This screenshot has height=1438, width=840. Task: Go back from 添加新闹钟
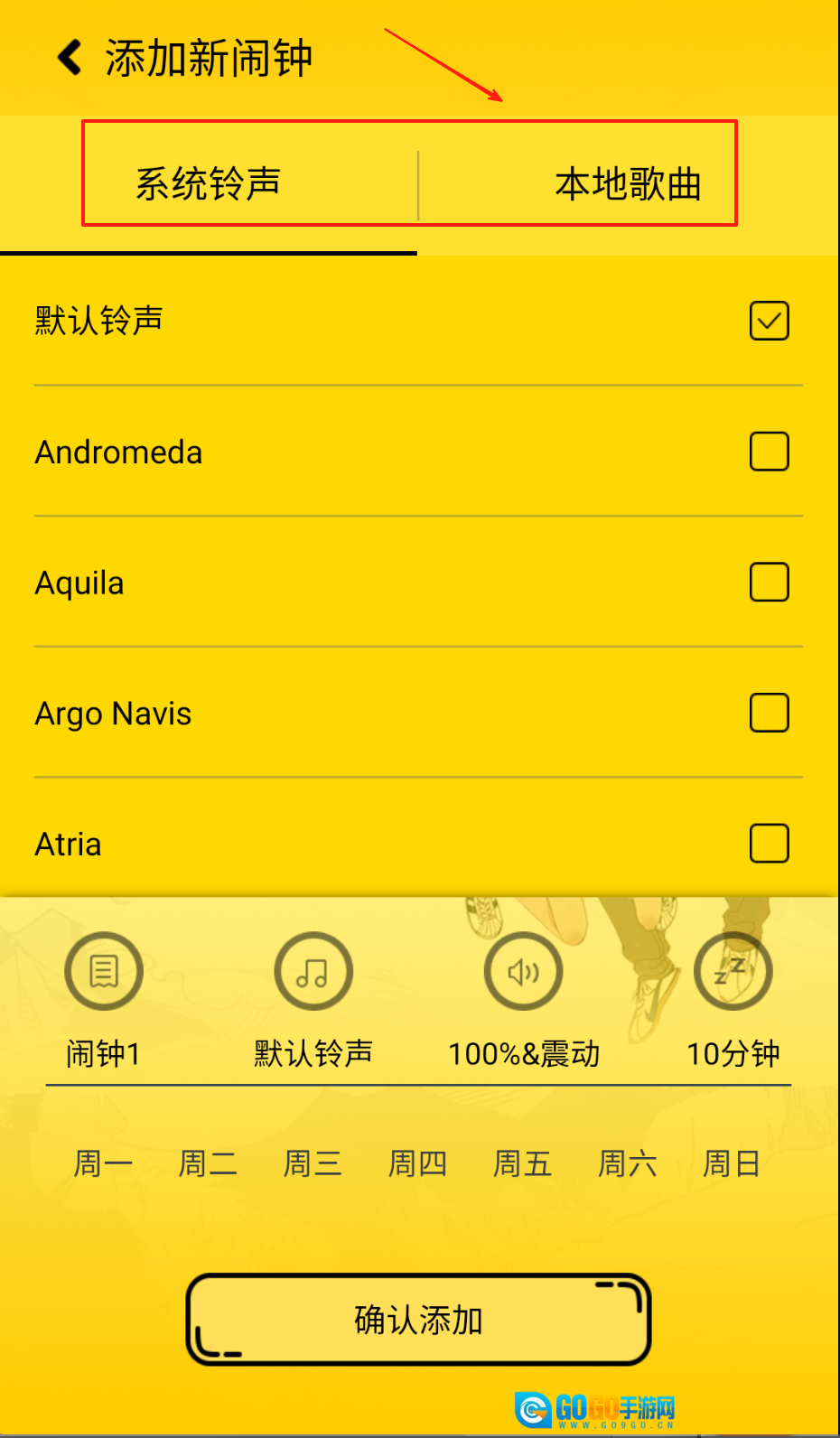pos(70,58)
